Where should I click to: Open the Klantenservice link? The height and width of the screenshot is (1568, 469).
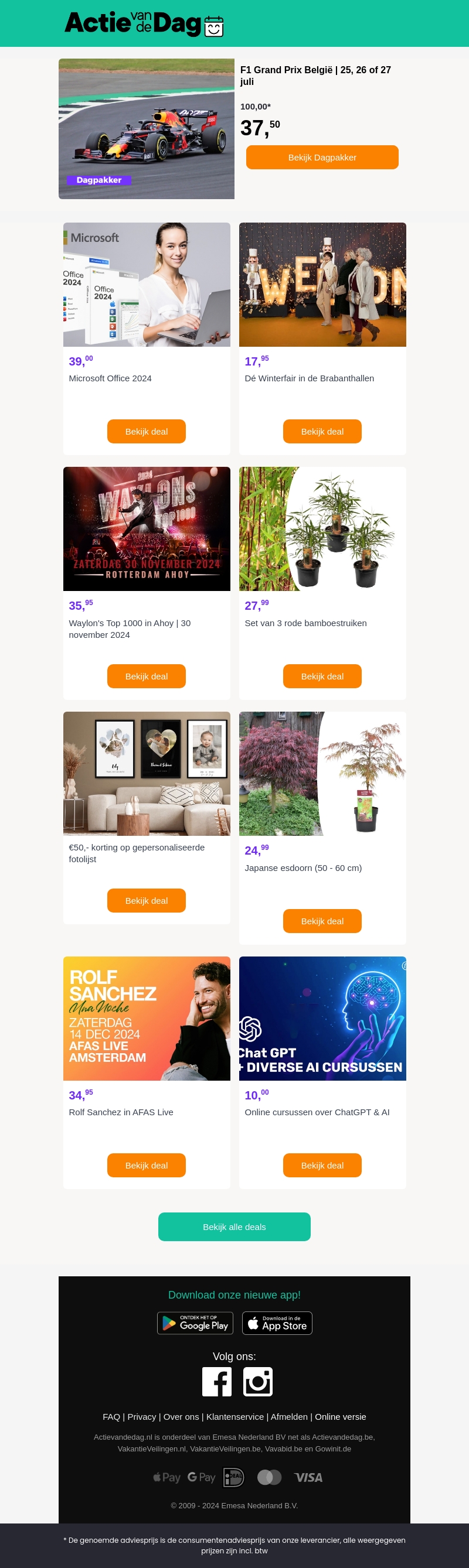235,1417
